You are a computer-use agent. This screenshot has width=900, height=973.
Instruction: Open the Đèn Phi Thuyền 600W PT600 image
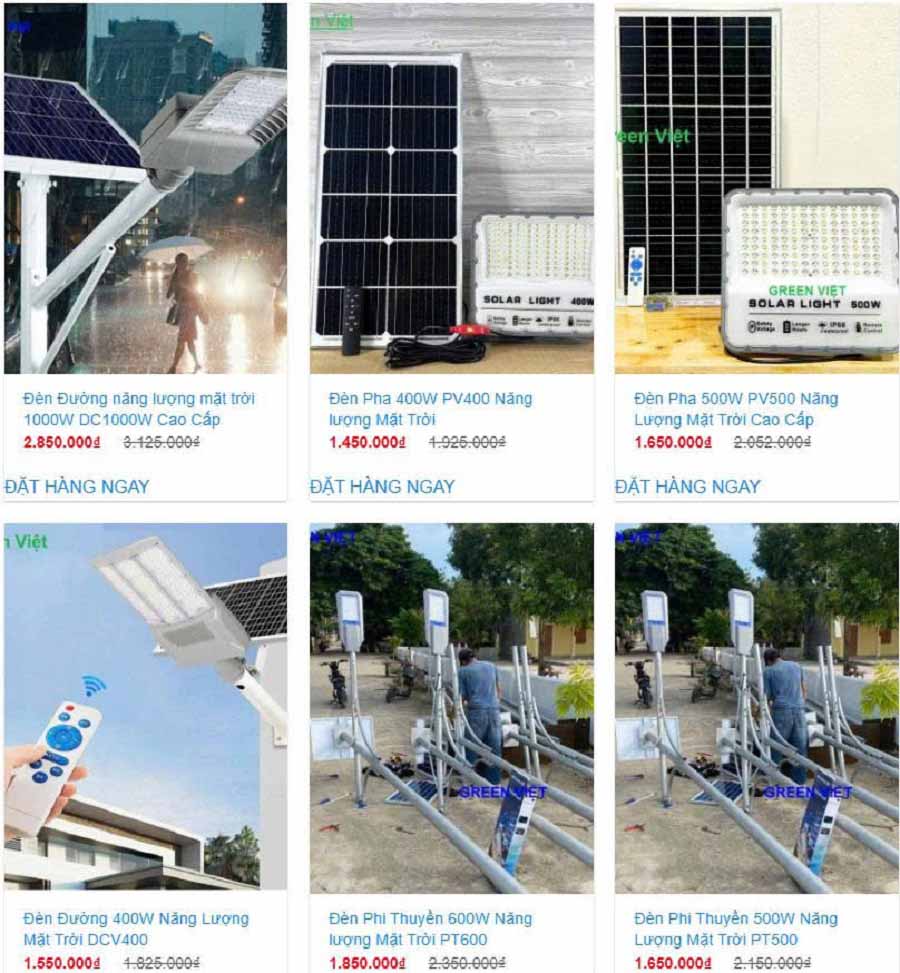tap(451, 707)
